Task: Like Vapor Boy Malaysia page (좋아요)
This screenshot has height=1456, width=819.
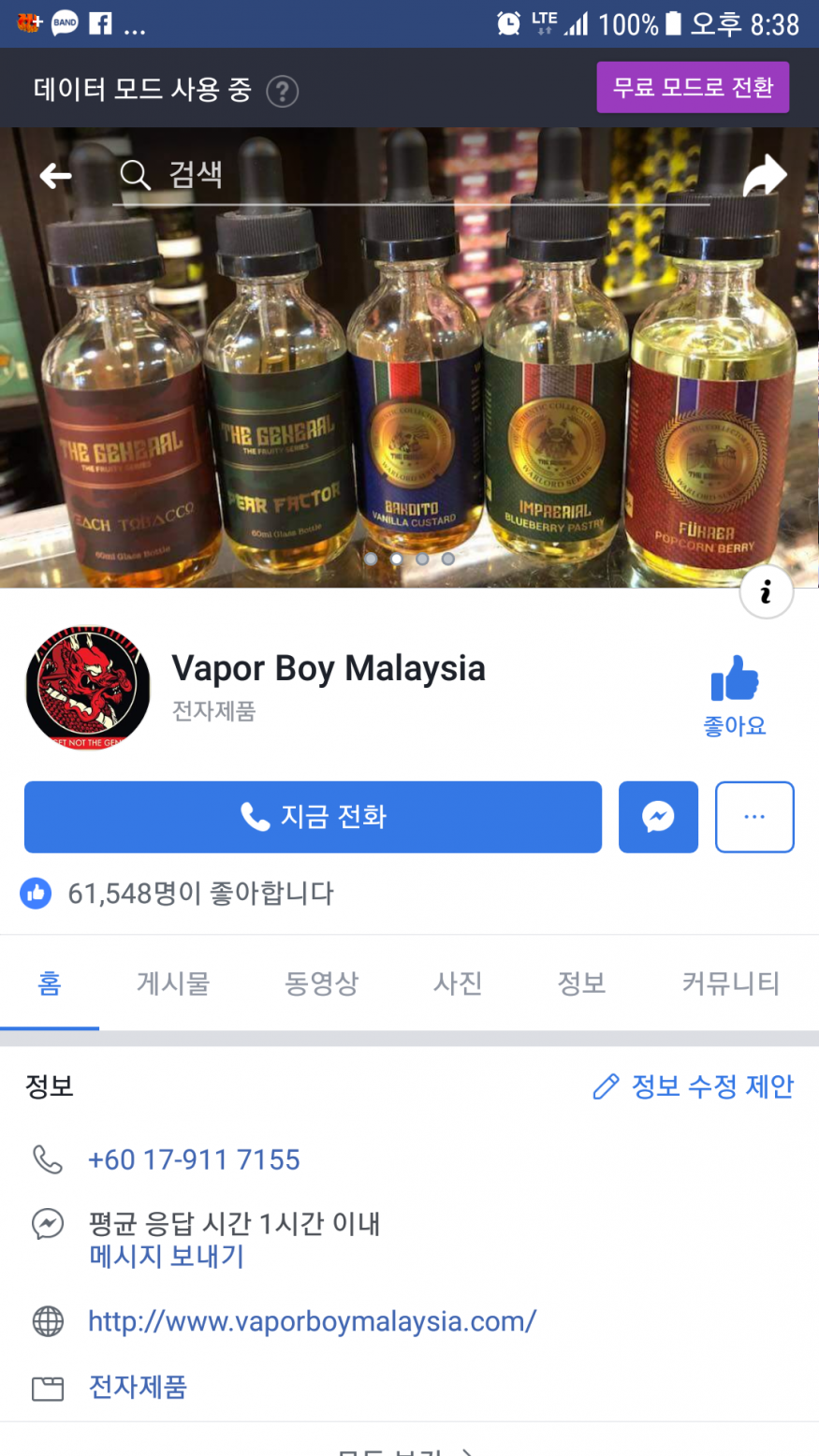Action: (x=735, y=696)
